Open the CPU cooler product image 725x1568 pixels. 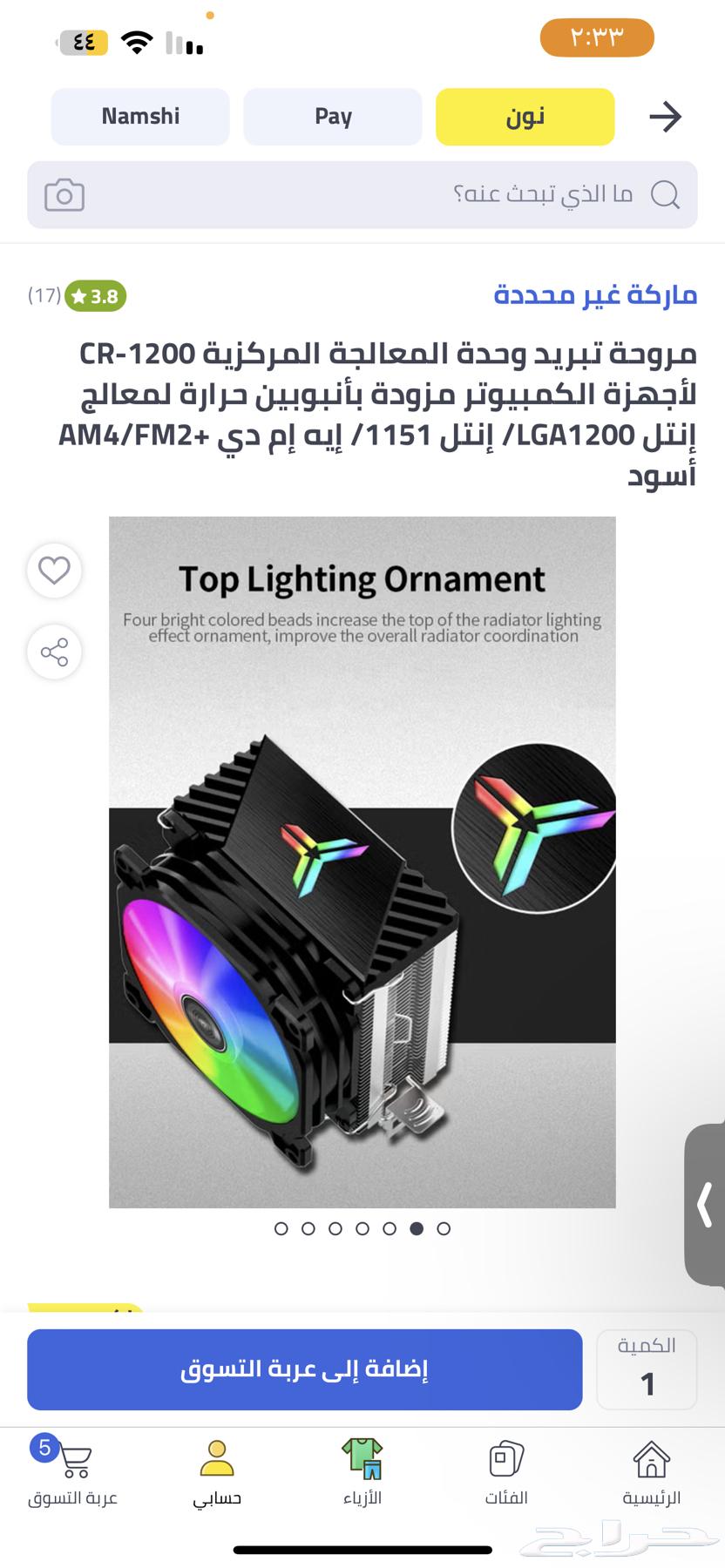[362, 862]
